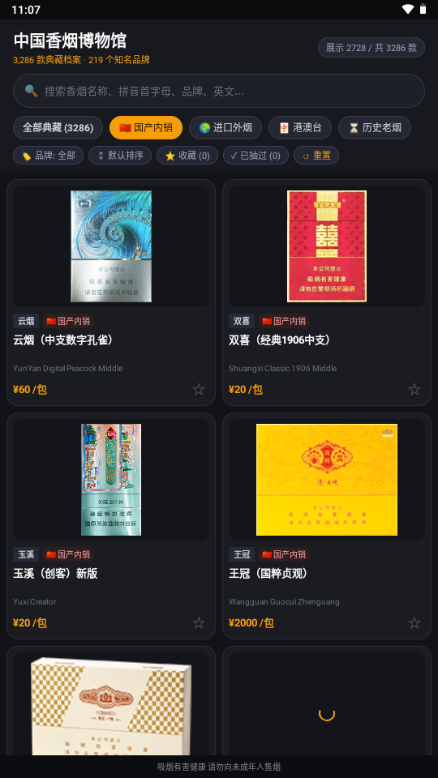
Task: Open the 云烟（中支数字孔雀）card
Action: 111,292
